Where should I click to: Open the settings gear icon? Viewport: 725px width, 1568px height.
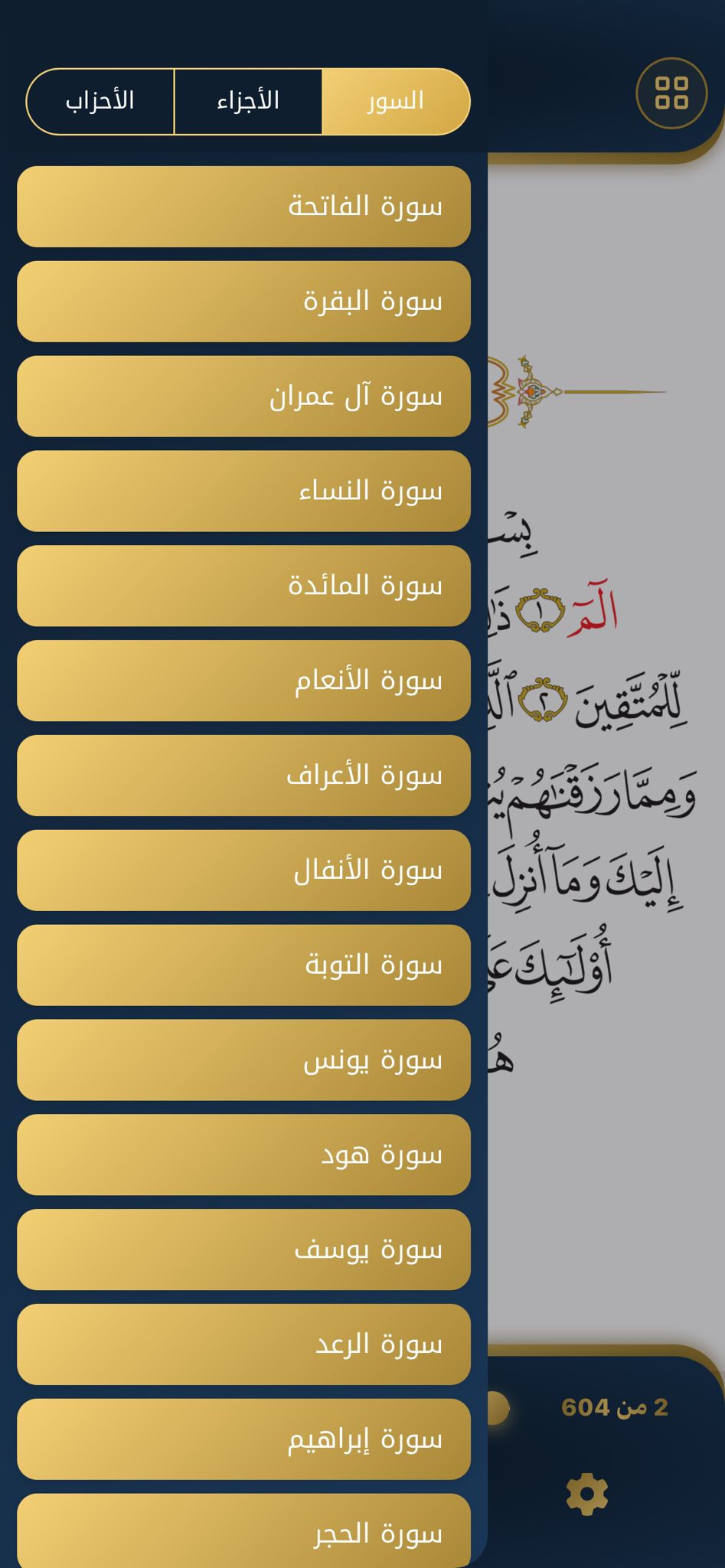coord(587,1493)
